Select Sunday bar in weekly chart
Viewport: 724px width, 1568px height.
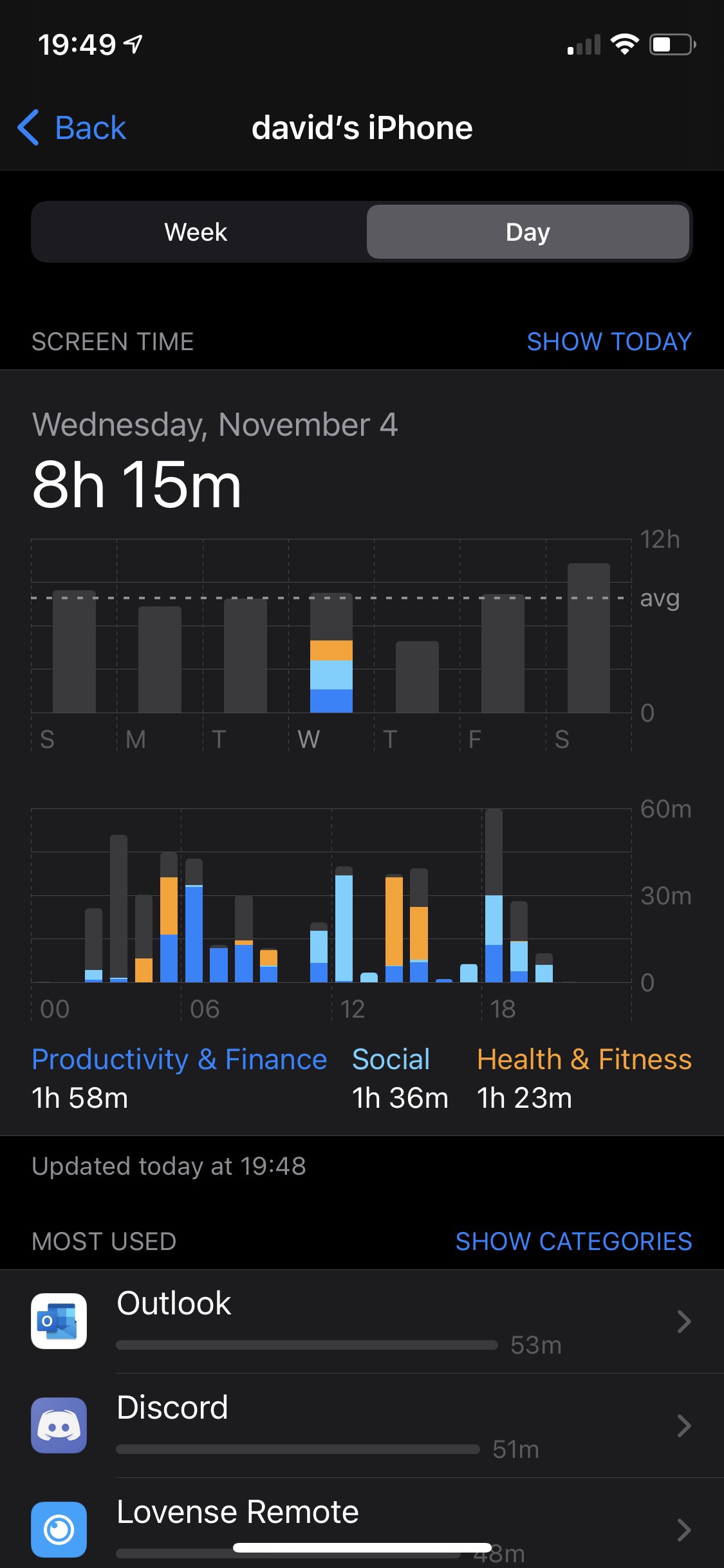pyautogui.click(x=74, y=651)
